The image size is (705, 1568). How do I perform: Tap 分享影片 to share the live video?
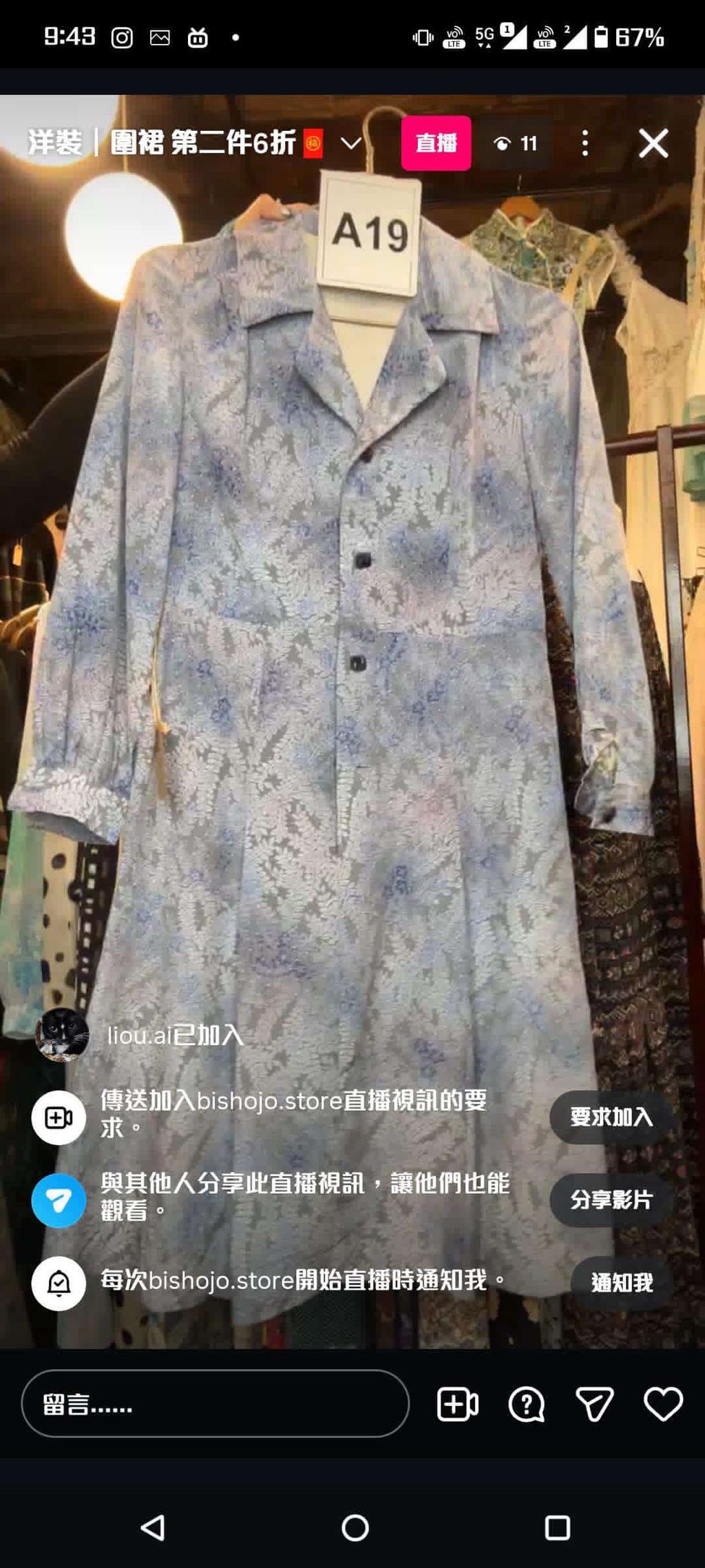tap(611, 1199)
